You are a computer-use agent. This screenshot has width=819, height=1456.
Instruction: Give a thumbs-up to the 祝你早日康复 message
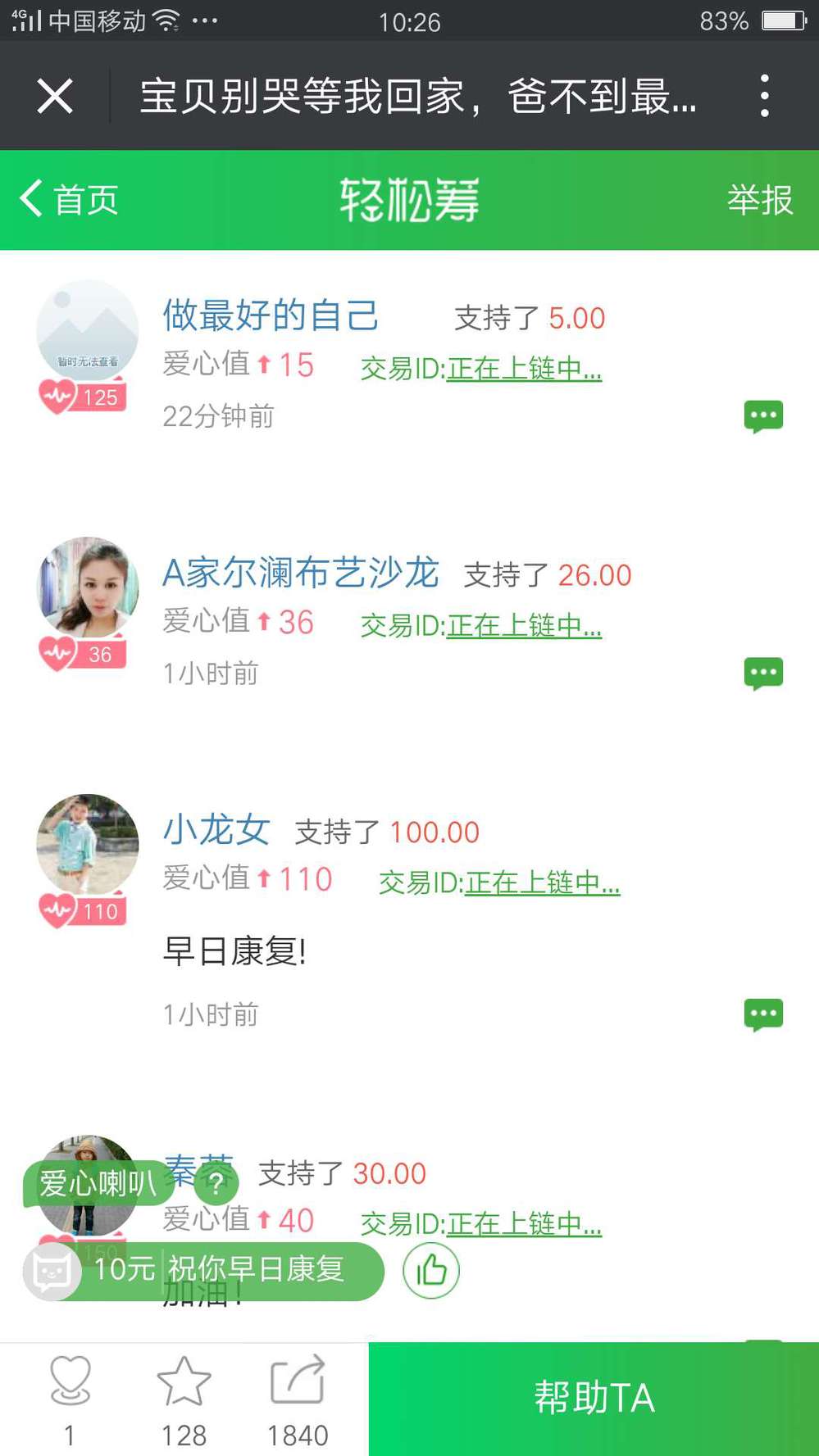tap(431, 1271)
